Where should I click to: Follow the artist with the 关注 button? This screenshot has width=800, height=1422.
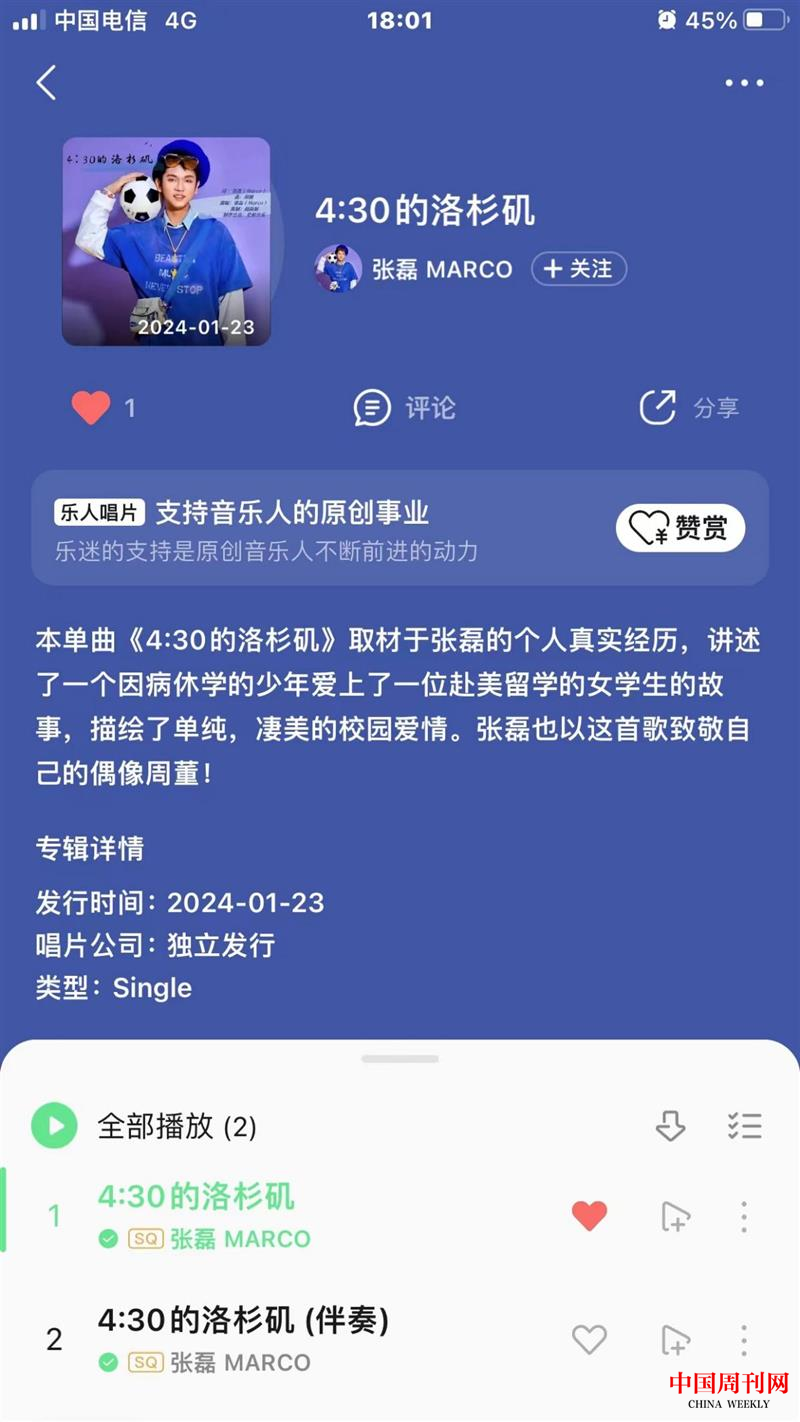(x=579, y=269)
